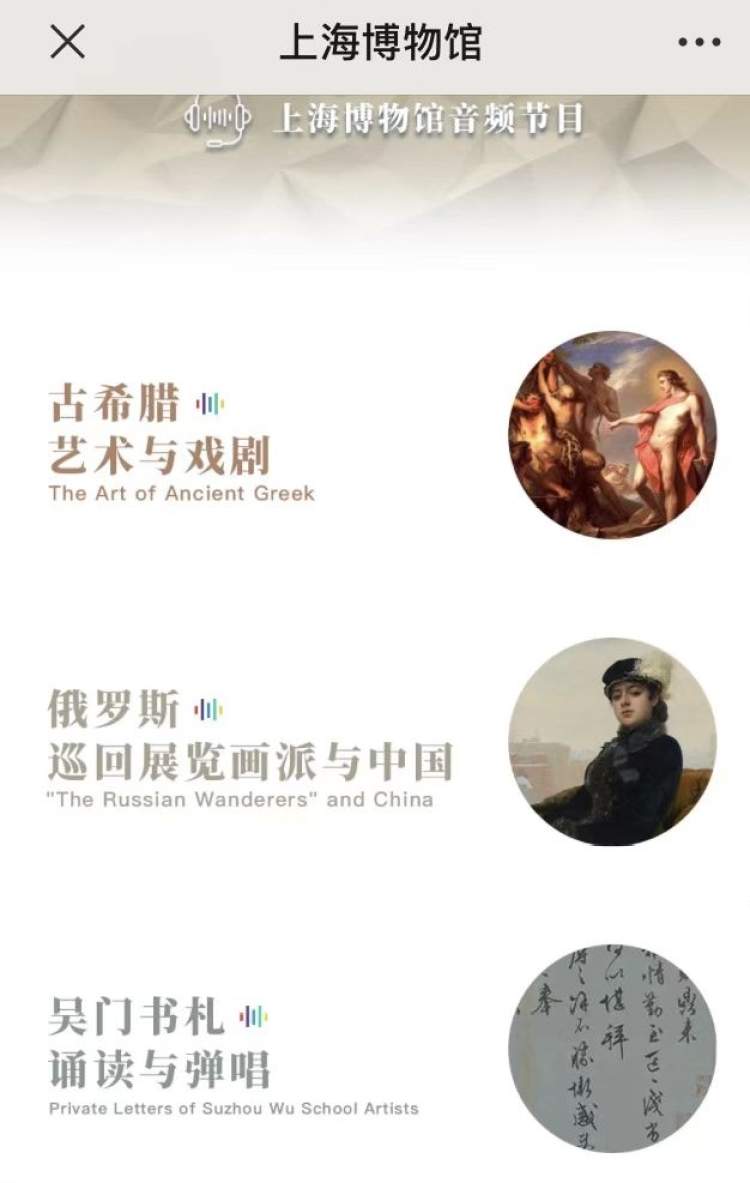Tap the Russian portrait circular thumbnail
Screen dimensions: 750x1183
(x=612, y=742)
